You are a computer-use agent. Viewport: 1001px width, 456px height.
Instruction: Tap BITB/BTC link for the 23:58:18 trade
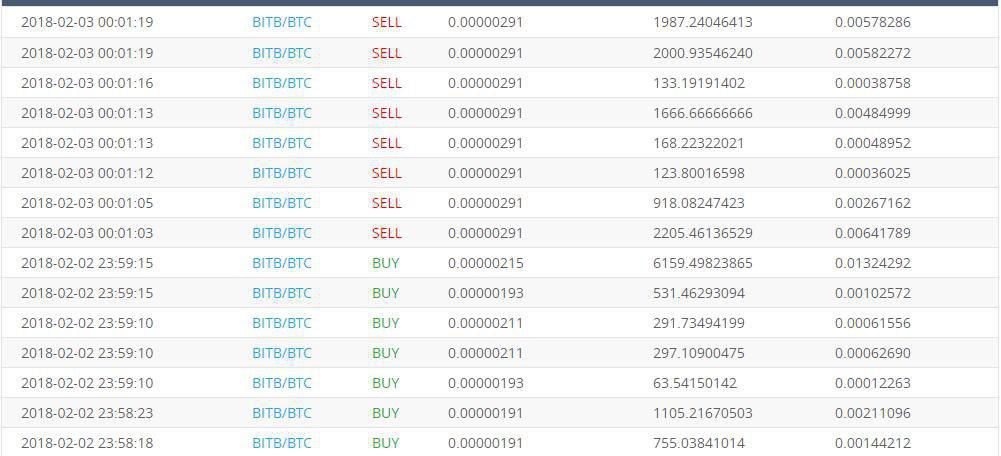click(281, 443)
